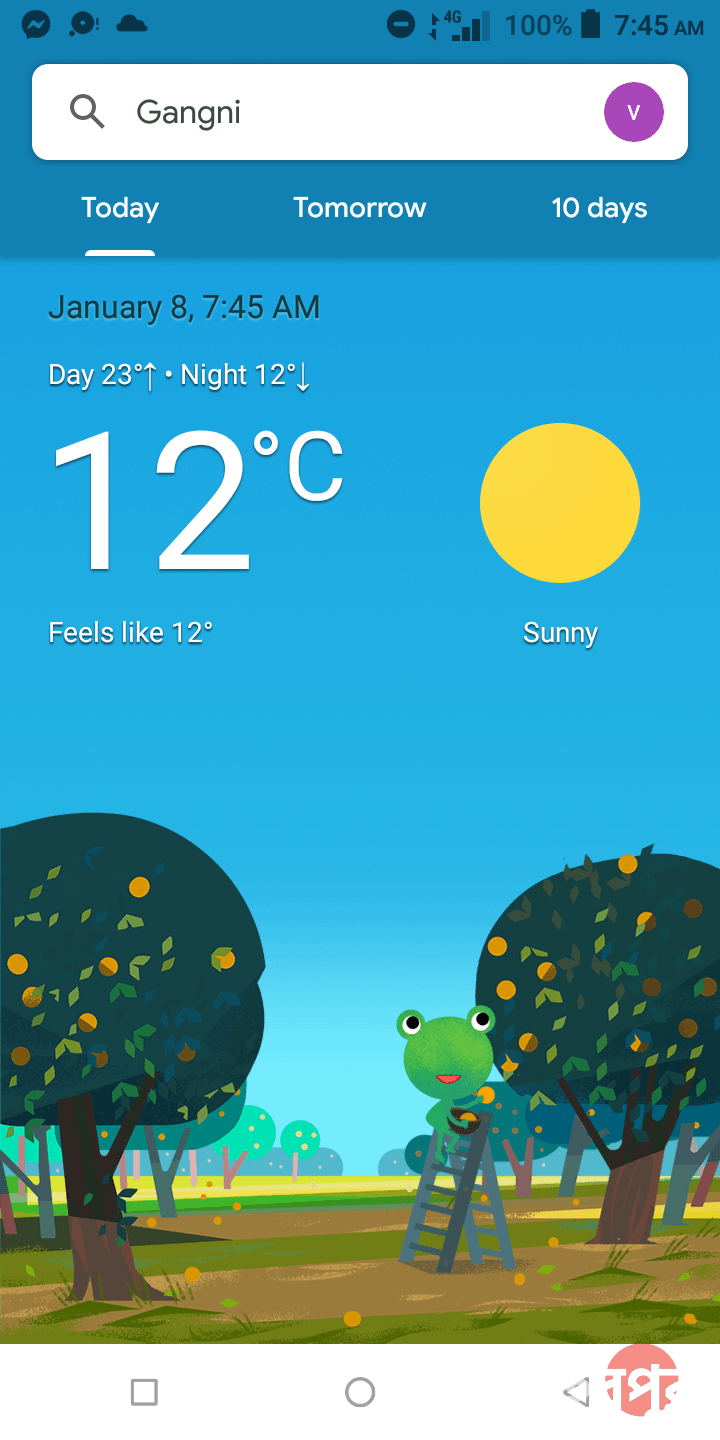This screenshot has height=1440, width=720.
Task: Go to the system home screen
Action: (x=359, y=1391)
